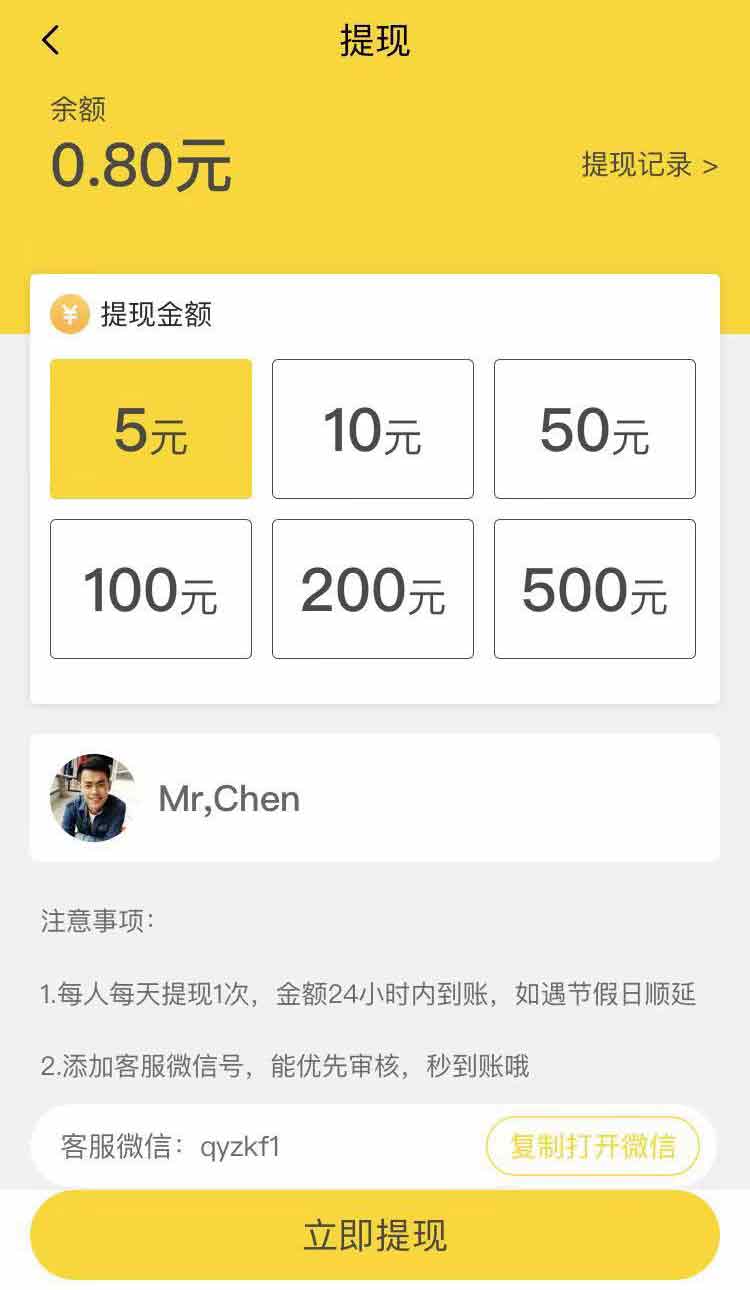Choose the 200元 amount option
The width and height of the screenshot is (750, 1290).
click(x=373, y=589)
